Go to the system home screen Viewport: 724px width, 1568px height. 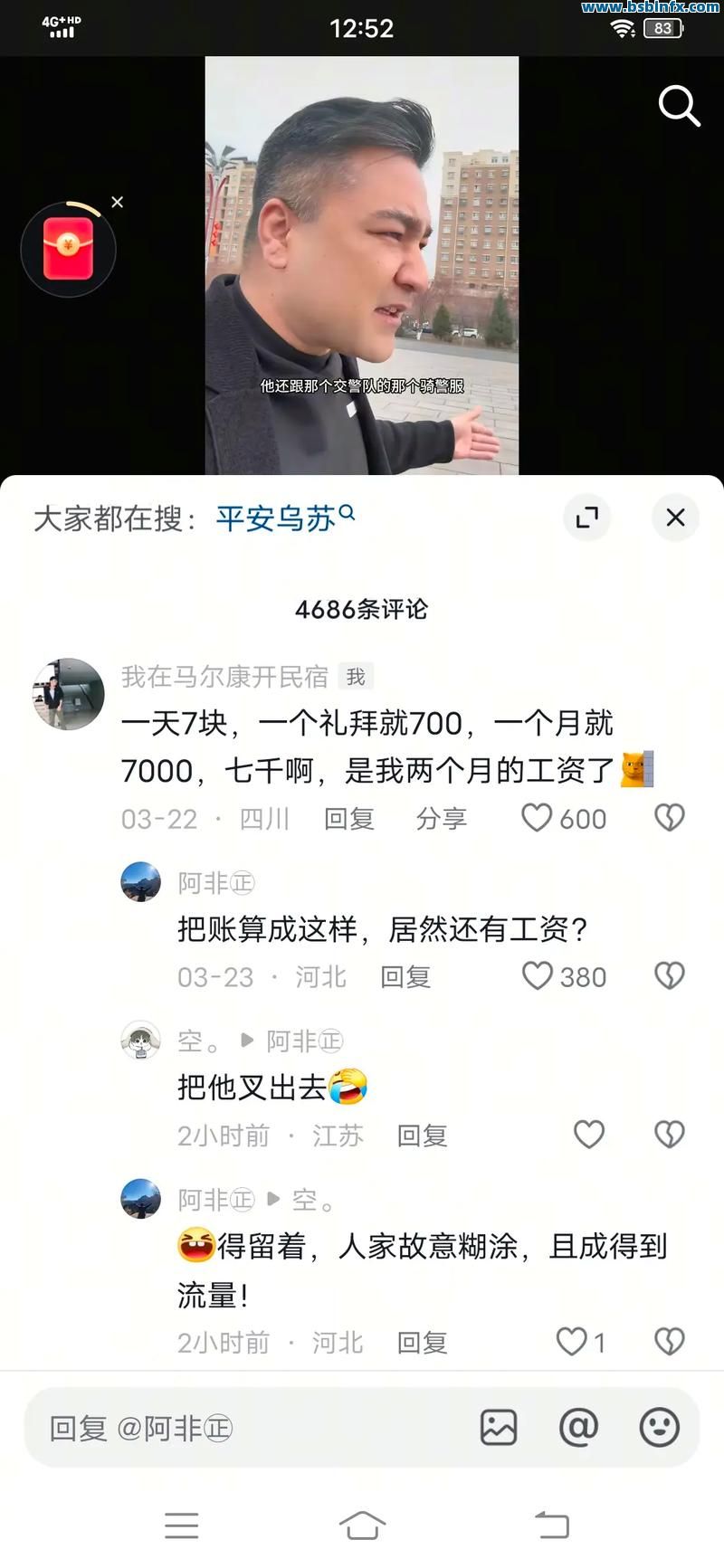[x=362, y=1525]
